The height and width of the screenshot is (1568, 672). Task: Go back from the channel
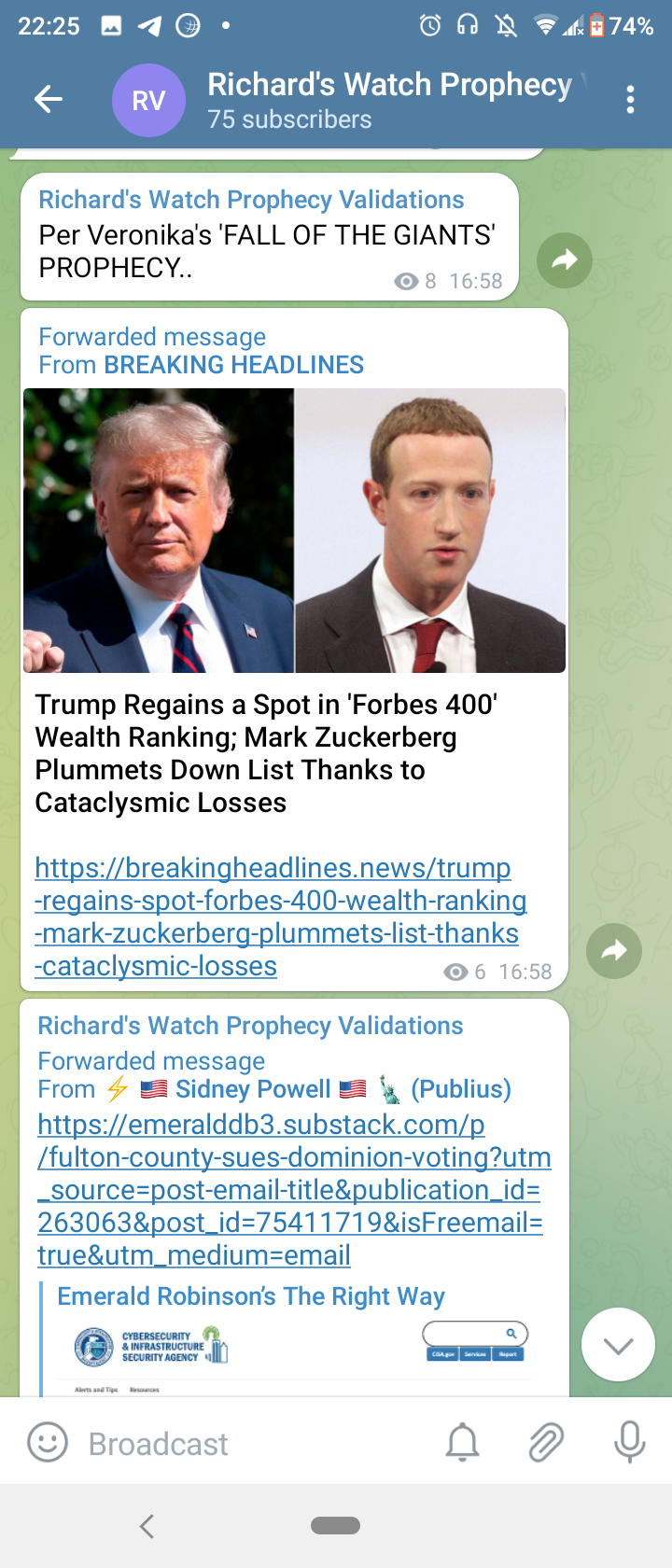pos(49,99)
